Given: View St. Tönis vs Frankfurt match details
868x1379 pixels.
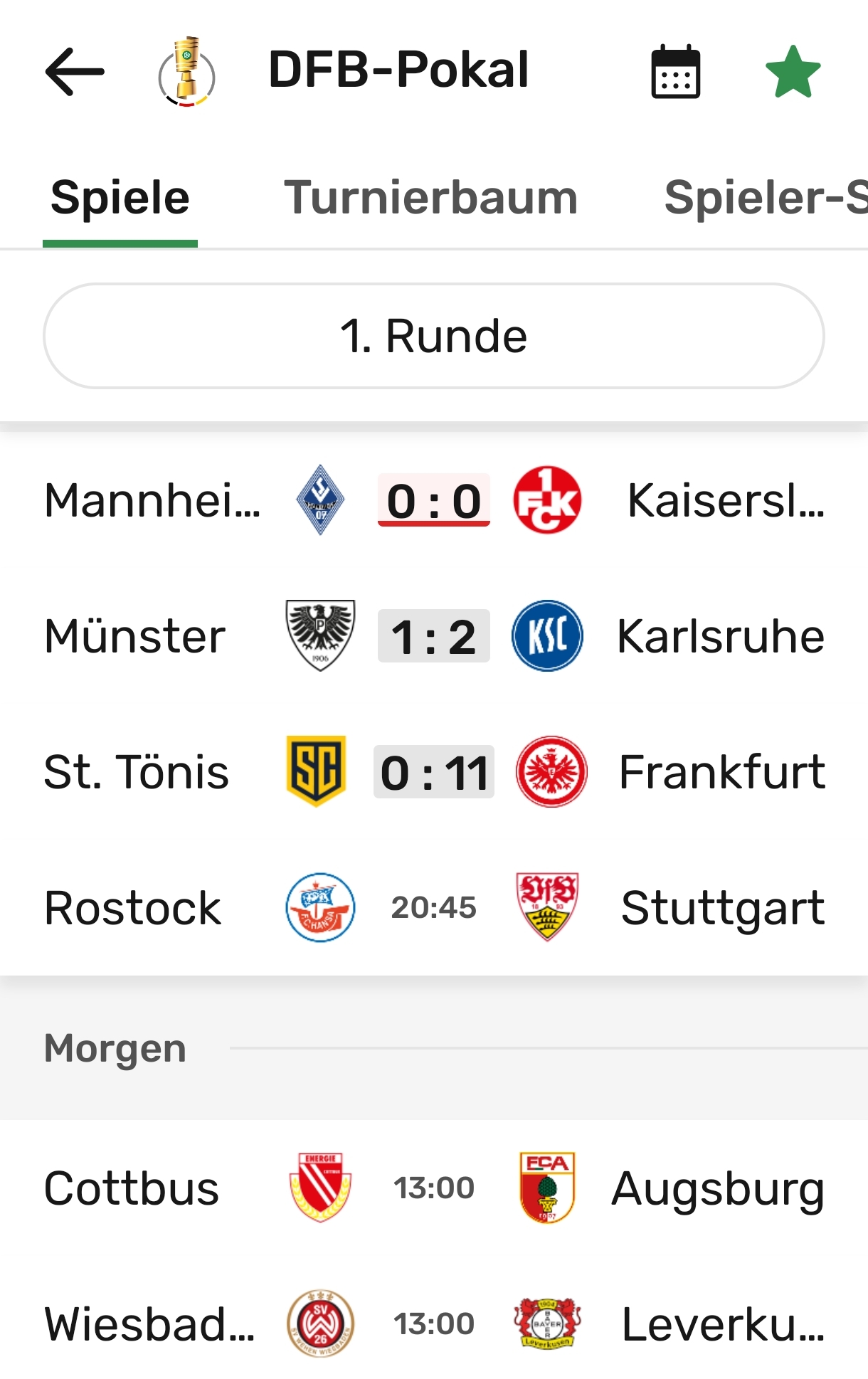Looking at the screenshot, I should [434, 772].
